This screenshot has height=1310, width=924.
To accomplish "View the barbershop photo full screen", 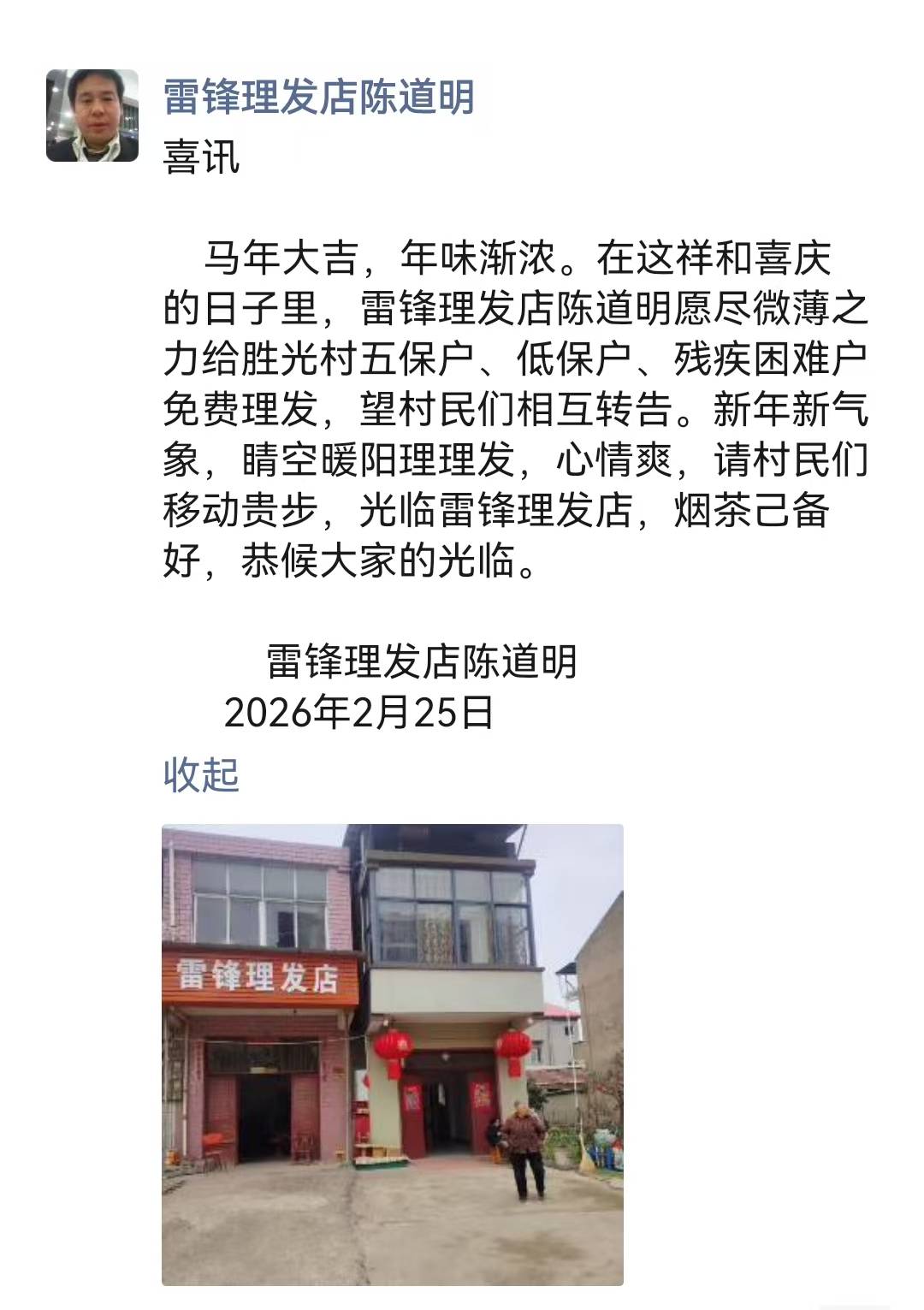I will click(x=393, y=1054).
